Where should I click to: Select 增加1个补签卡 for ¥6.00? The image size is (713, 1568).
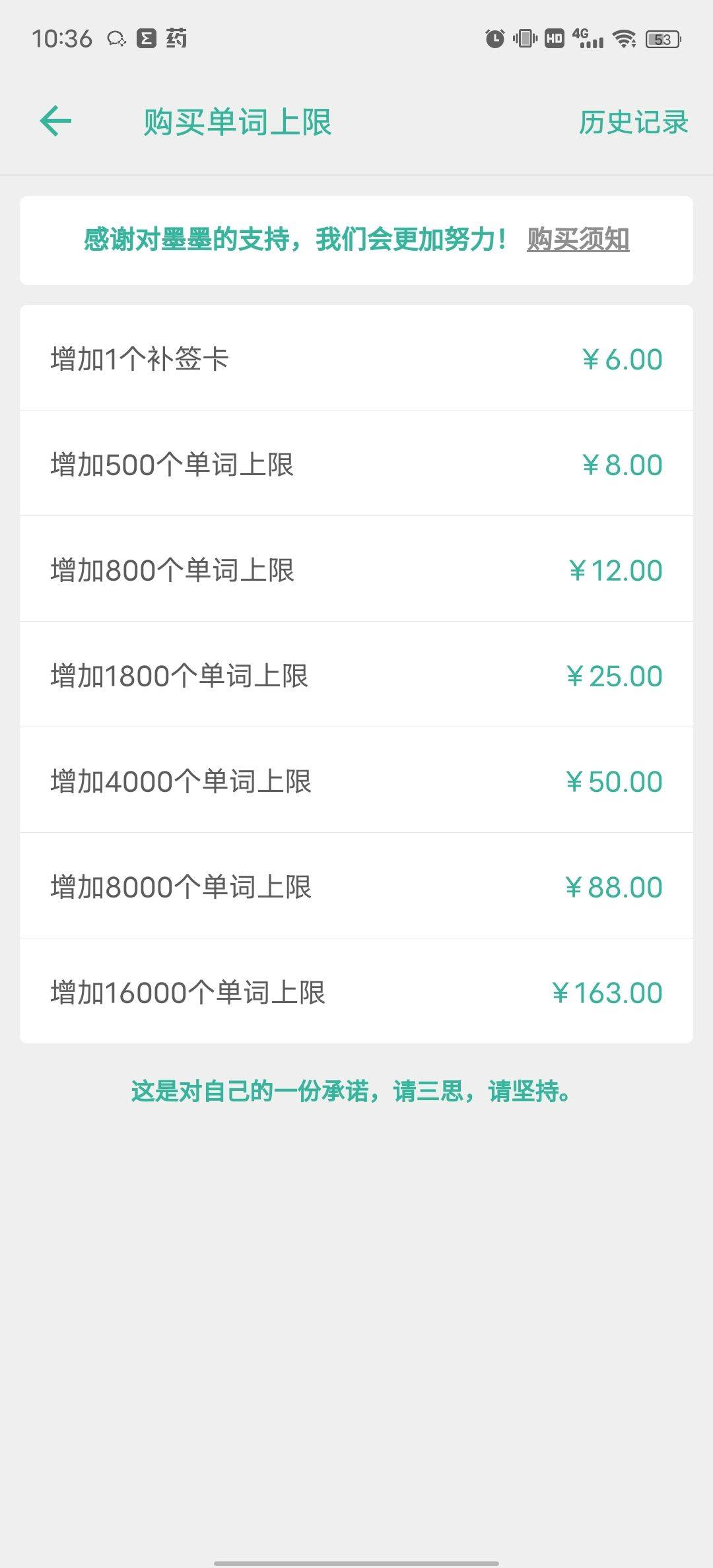click(x=356, y=359)
